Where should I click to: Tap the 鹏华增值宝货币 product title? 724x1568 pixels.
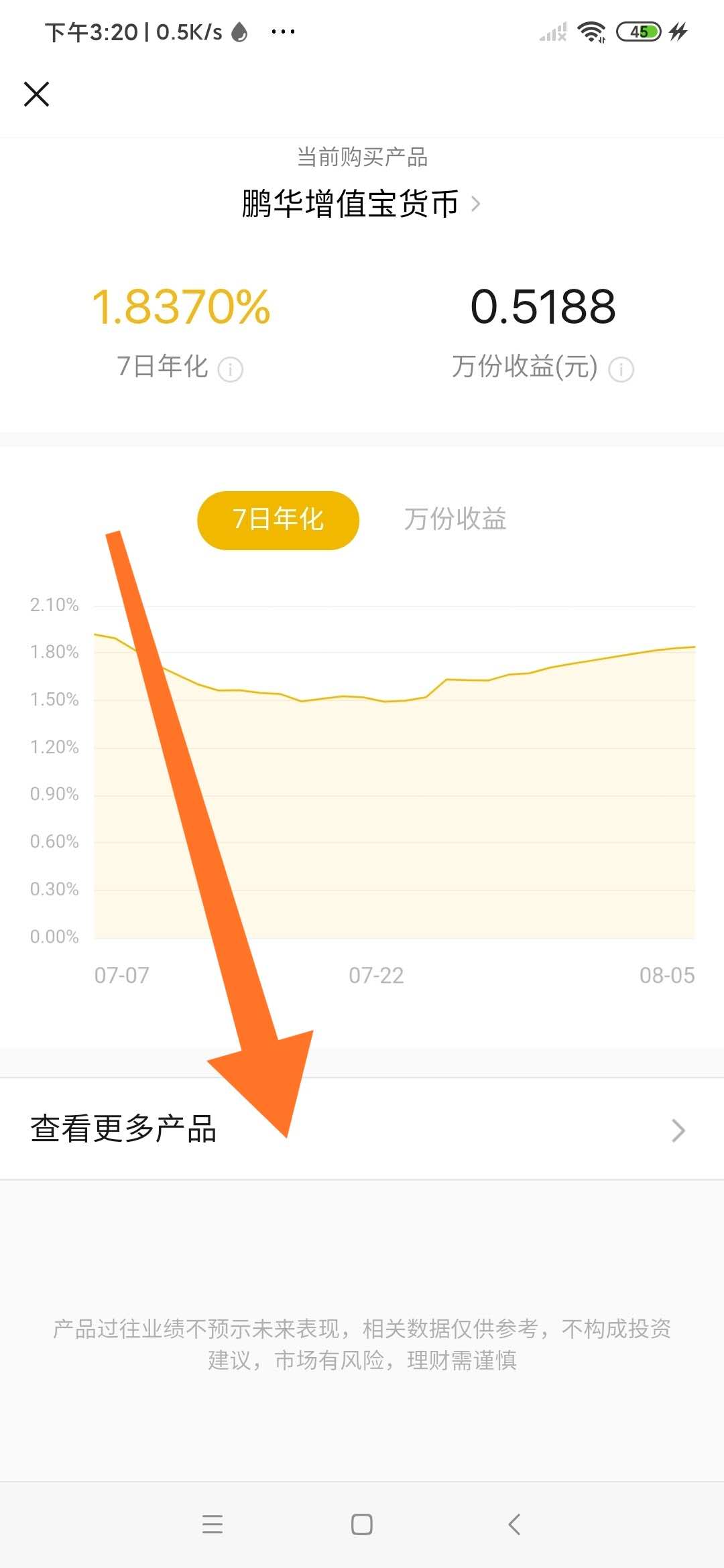[x=348, y=204]
